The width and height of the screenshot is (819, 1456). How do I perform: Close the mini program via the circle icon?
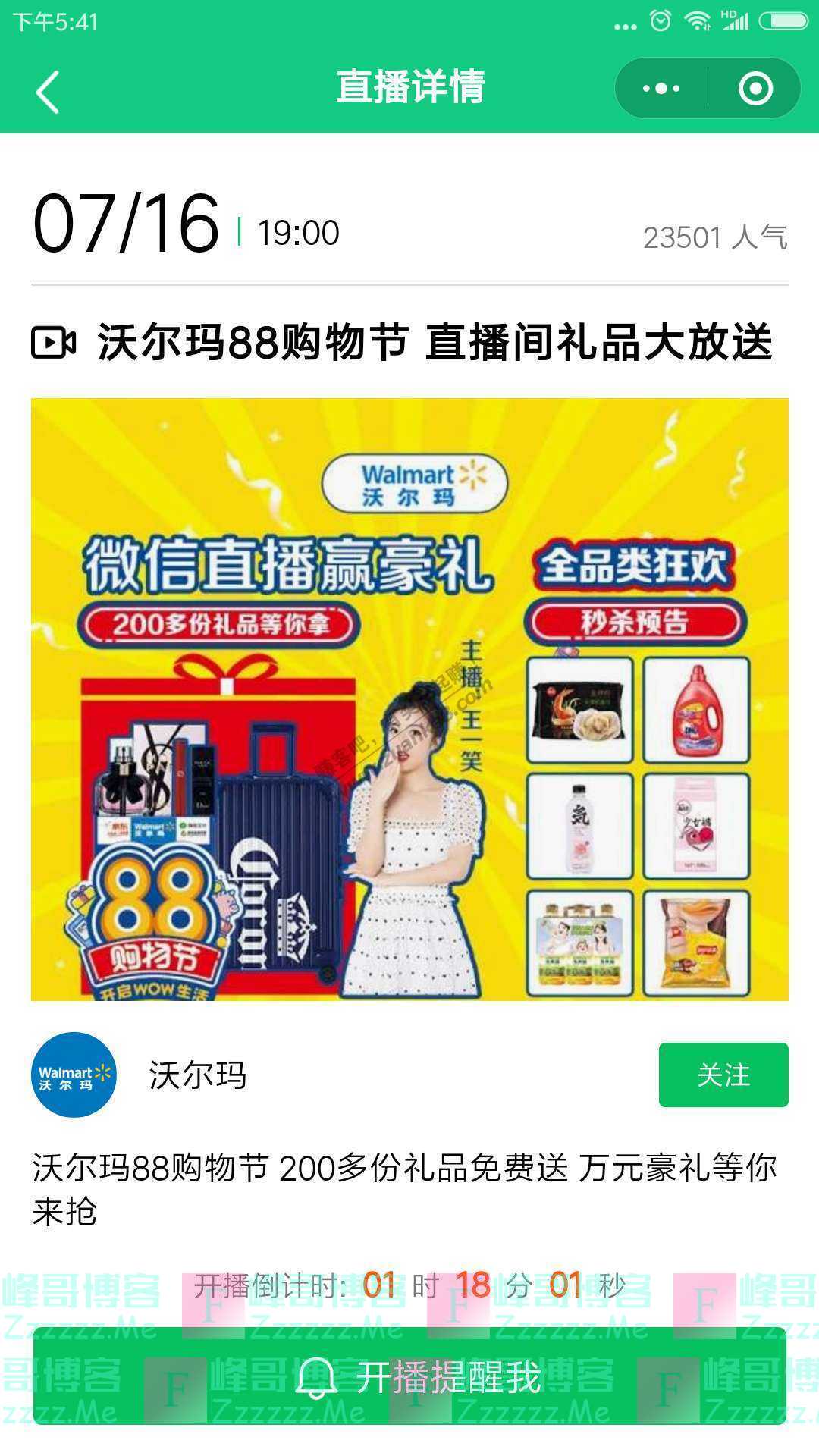click(755, 89)
